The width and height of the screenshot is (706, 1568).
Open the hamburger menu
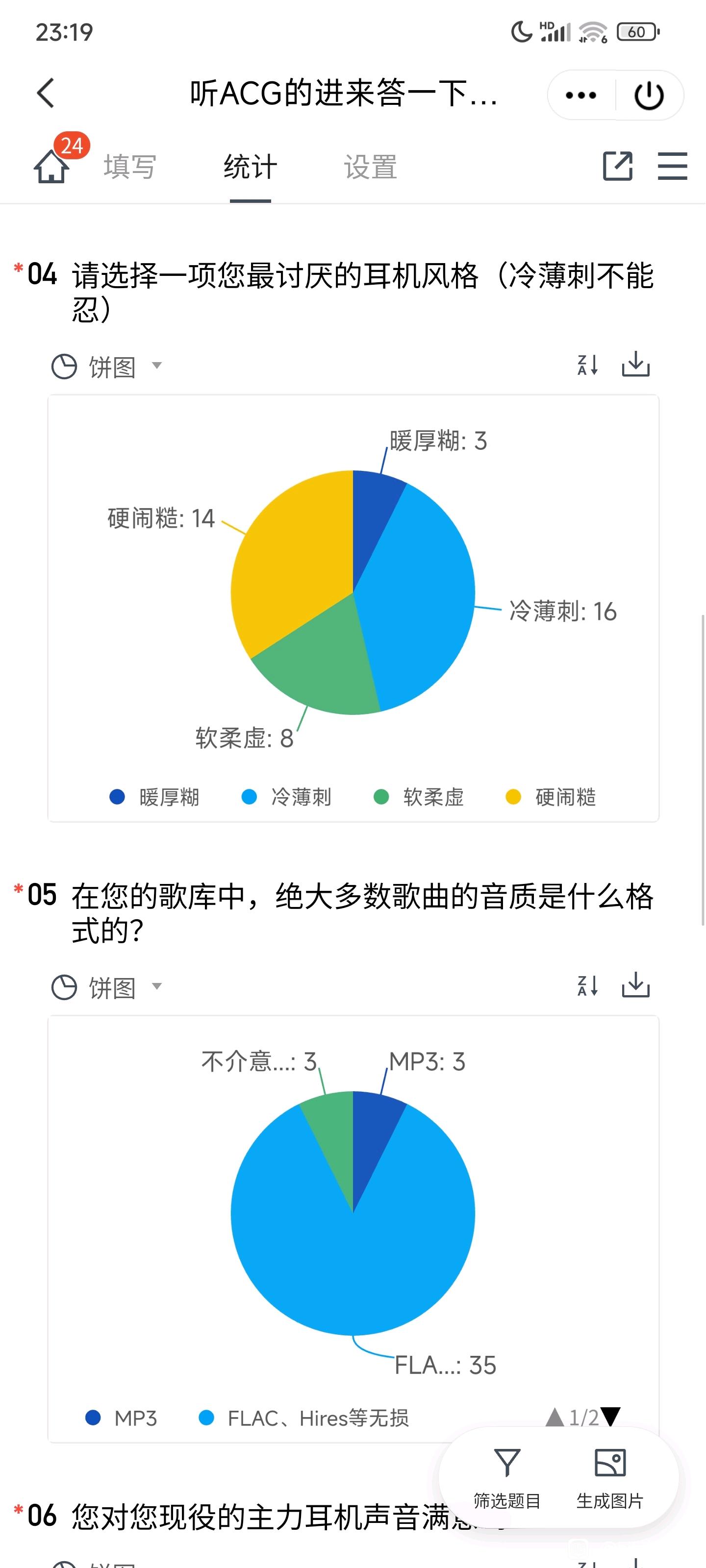click(x=673, y=166)
